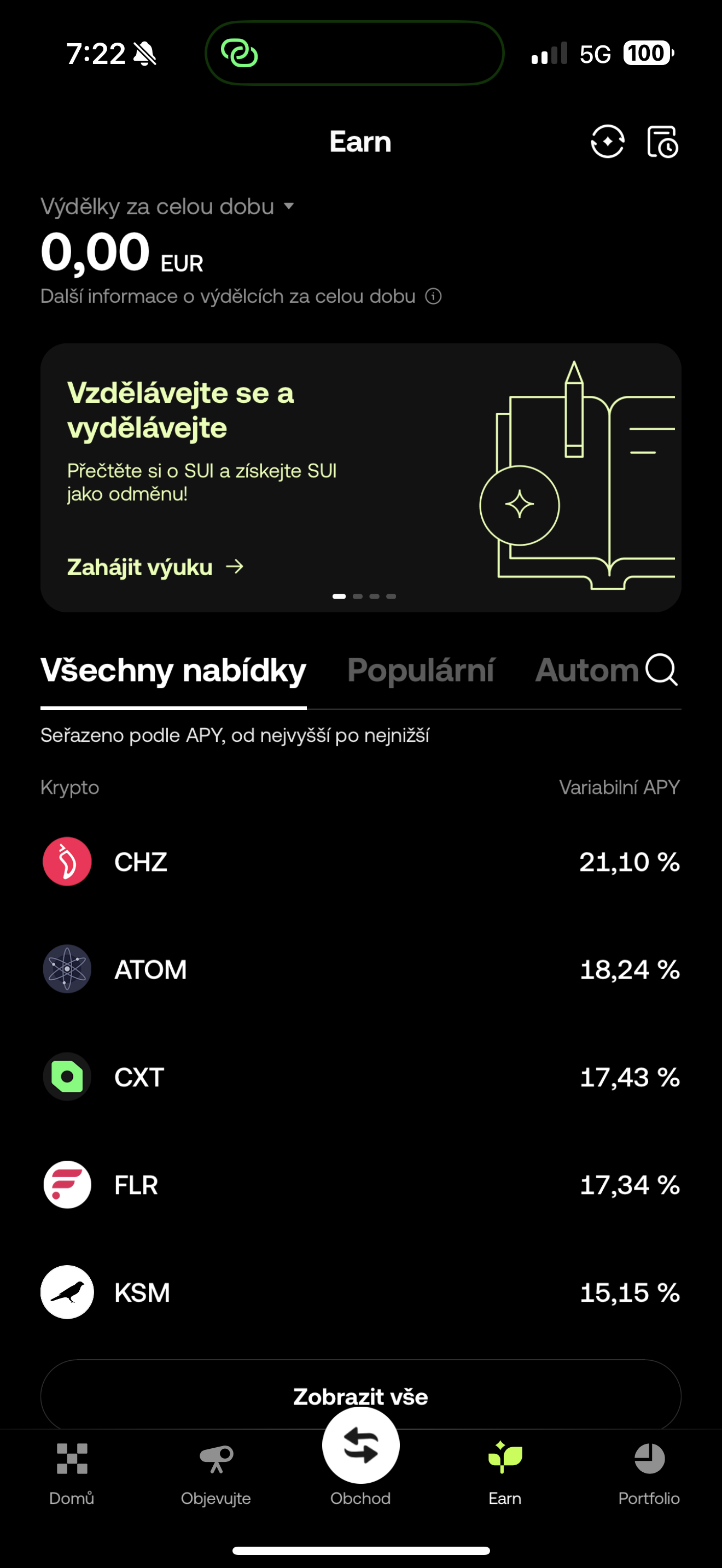Screen dimensions: 722x1568
Task: Search earn offers with magnifier icon
Action: 662,670
